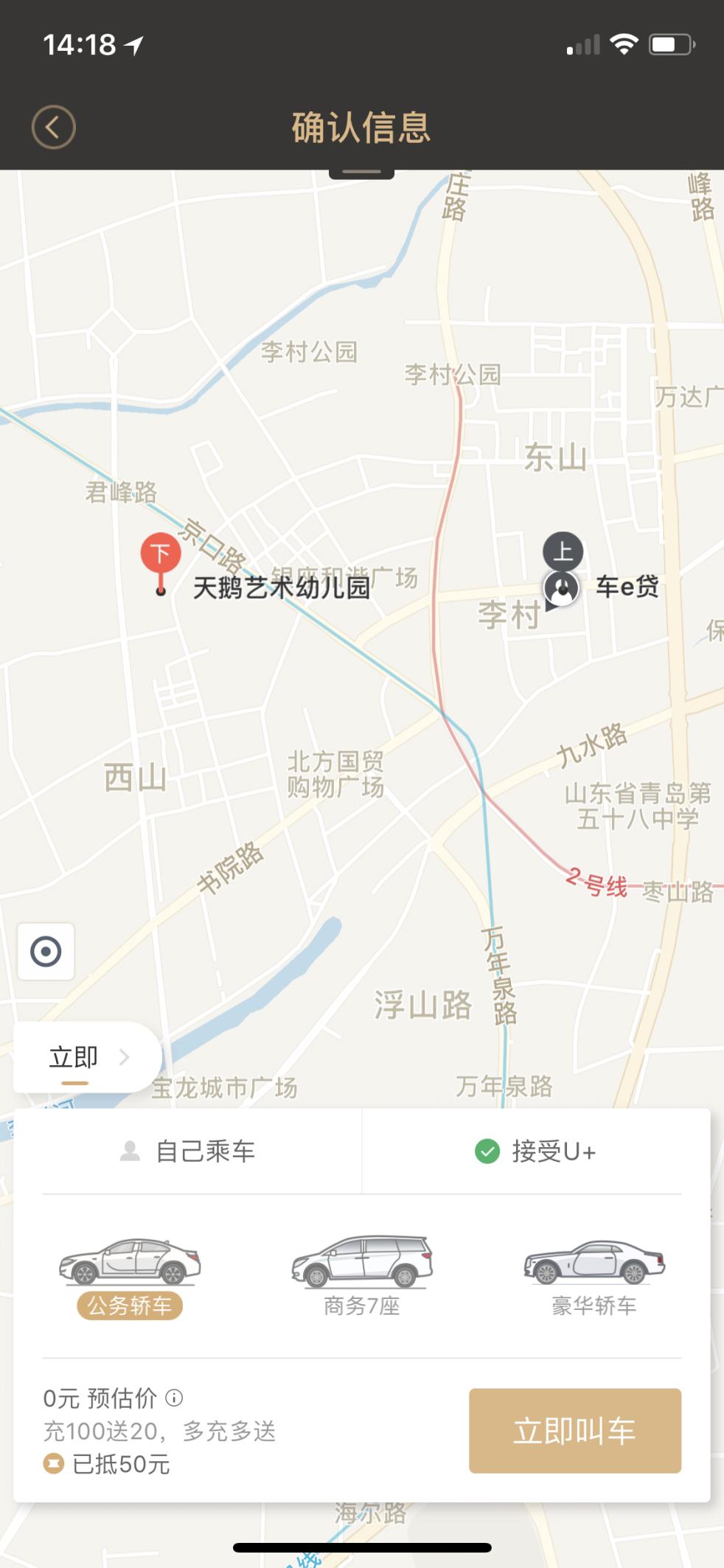Switch to the 确认信息 header title

[x=361, y=126]
